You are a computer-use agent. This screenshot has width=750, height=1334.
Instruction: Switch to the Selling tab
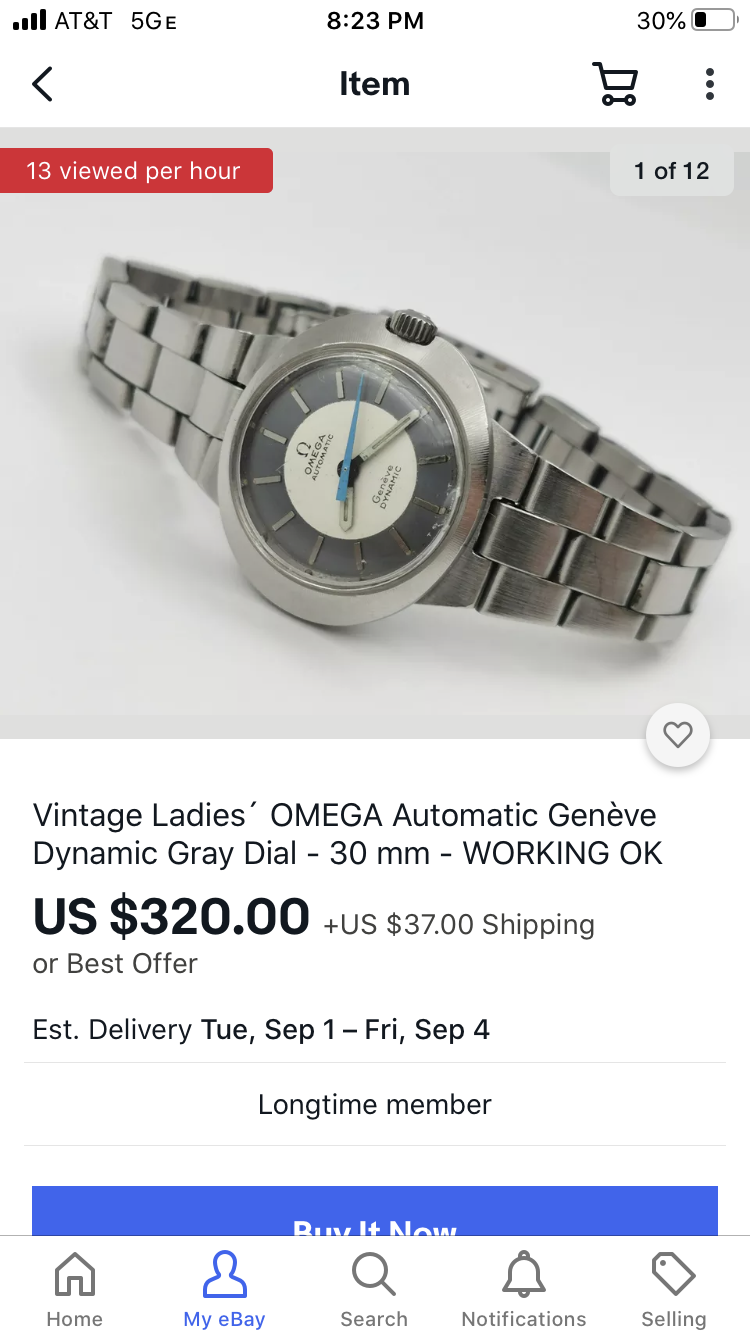click(673, 1290)
